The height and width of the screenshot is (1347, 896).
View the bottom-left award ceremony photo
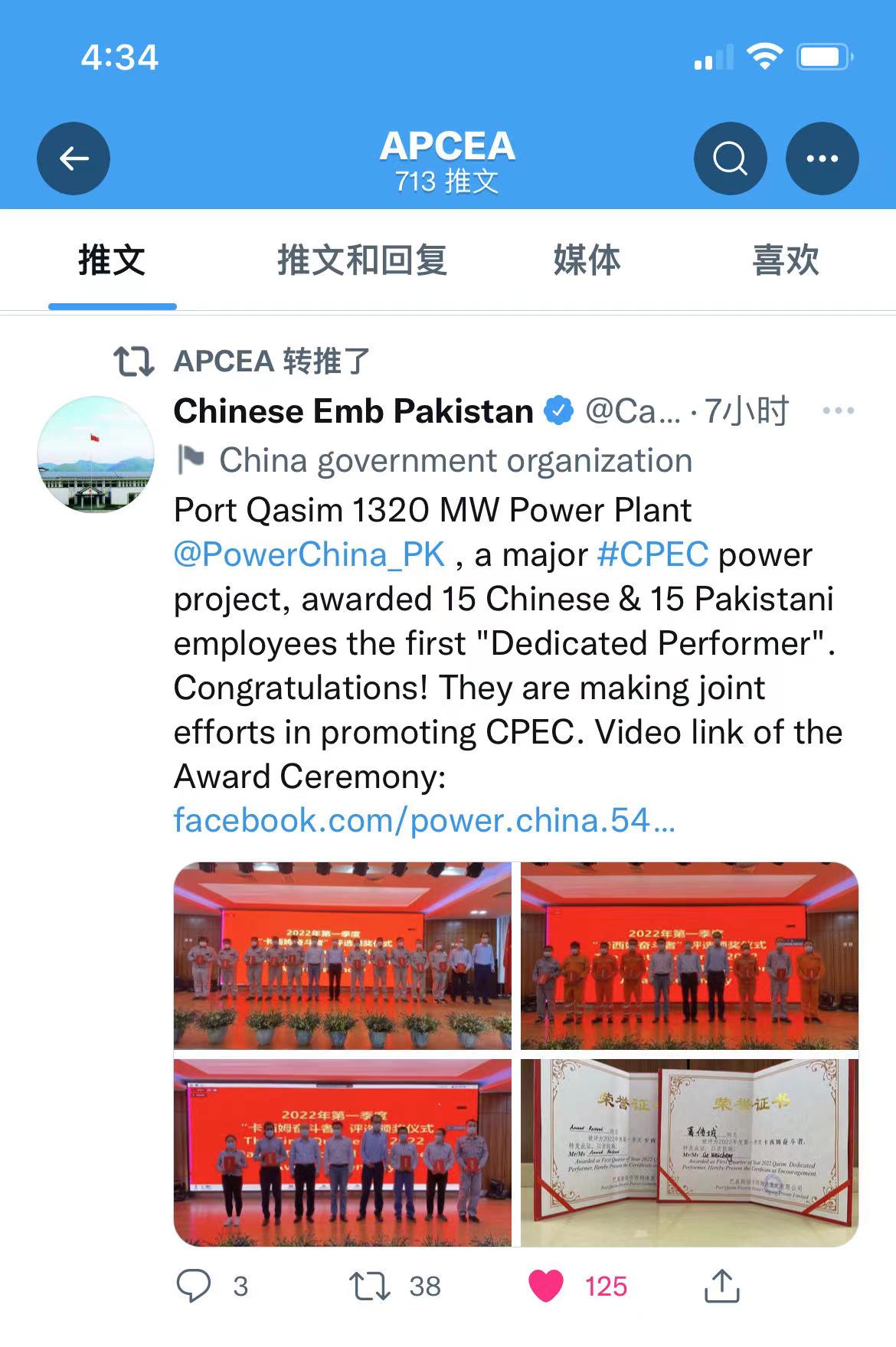(x=342, y=1152)
